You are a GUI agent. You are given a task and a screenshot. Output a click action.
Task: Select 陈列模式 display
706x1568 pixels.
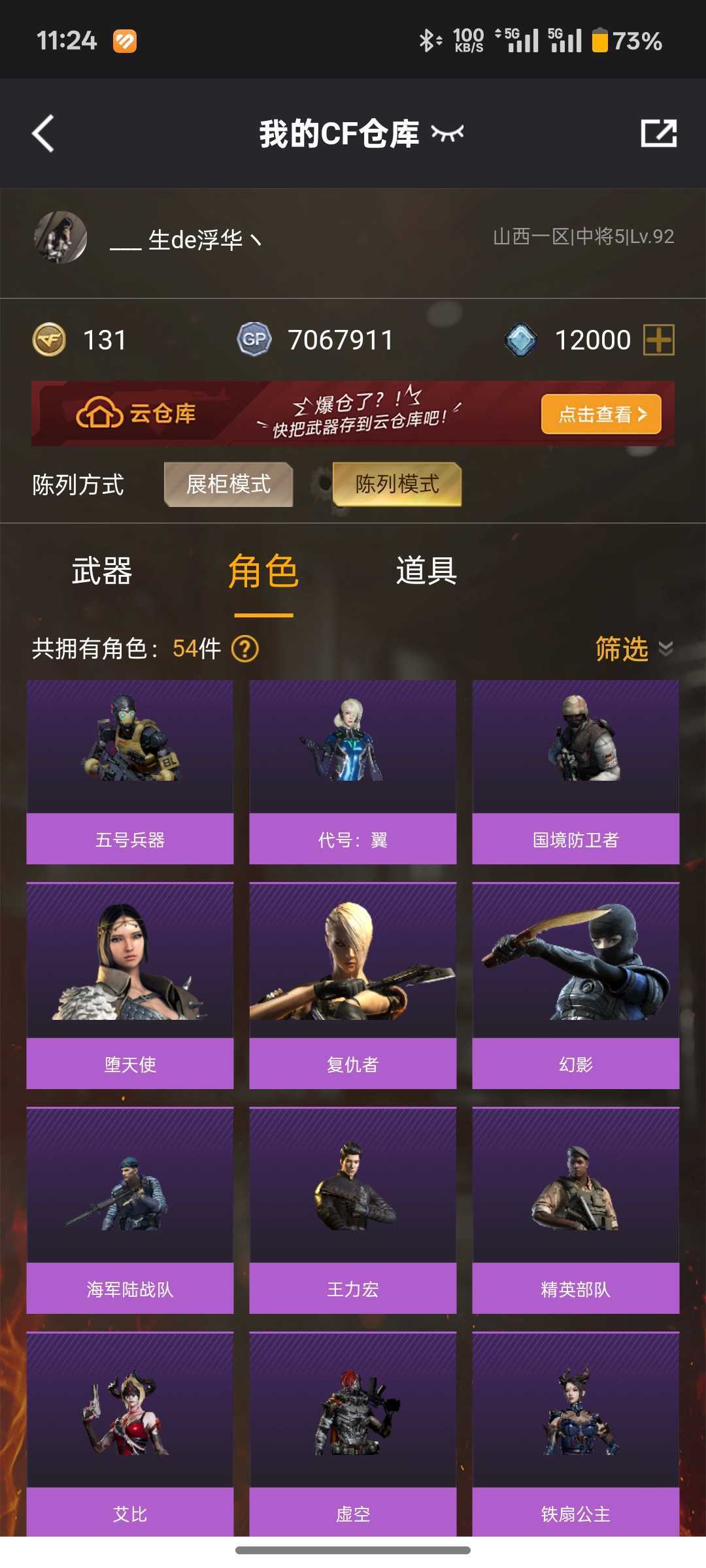(x=397, y=484)
